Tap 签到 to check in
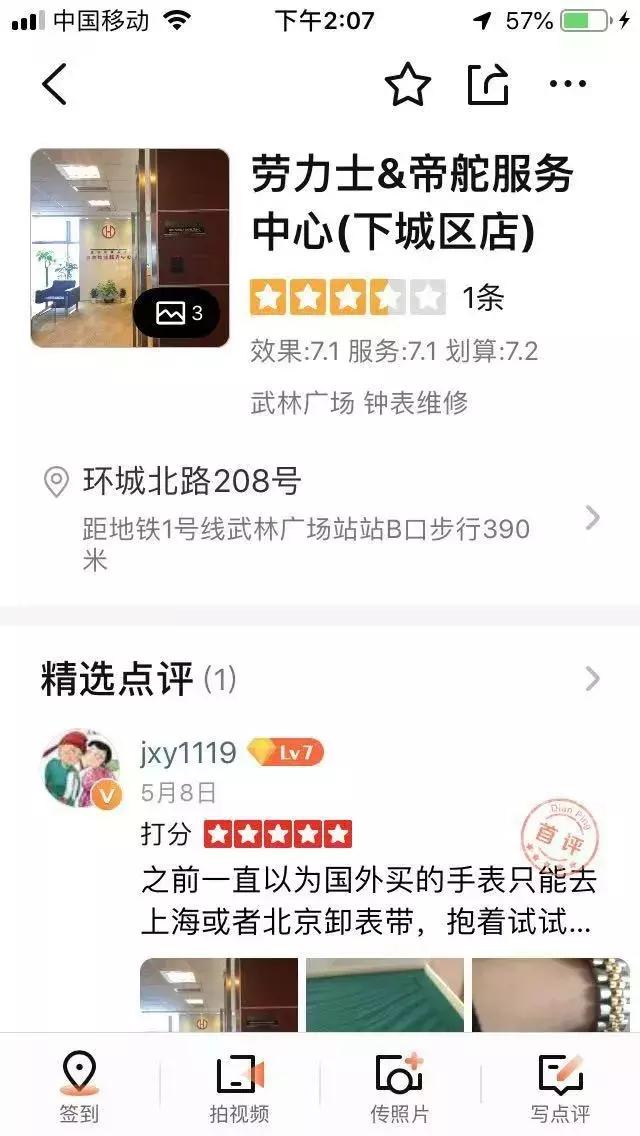Viewport: 640px width, 1136px height. (79, 1086)
